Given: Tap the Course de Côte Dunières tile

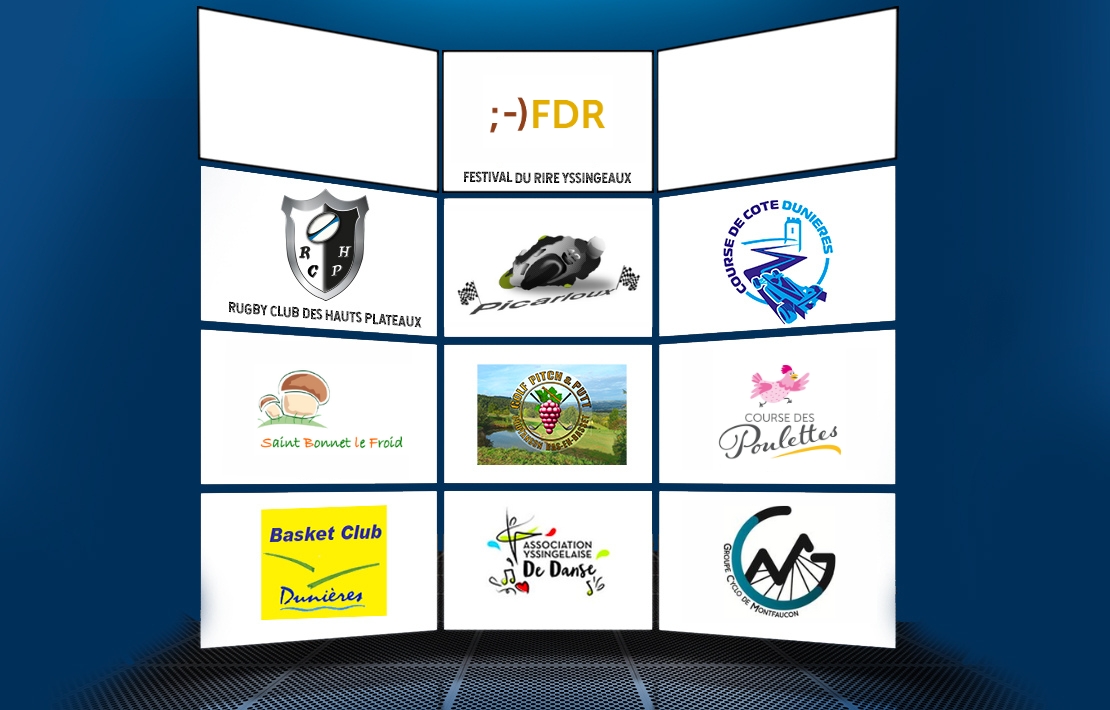Looking at the screenshot, I should tap(777, 255).
